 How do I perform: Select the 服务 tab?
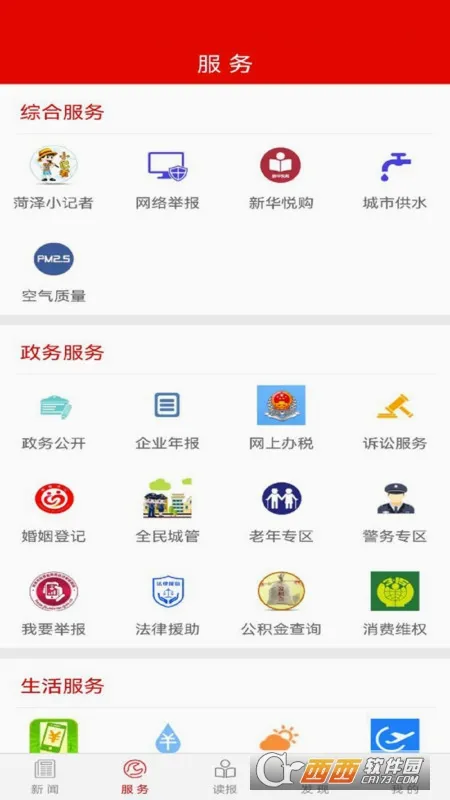[x=135, y=777]
